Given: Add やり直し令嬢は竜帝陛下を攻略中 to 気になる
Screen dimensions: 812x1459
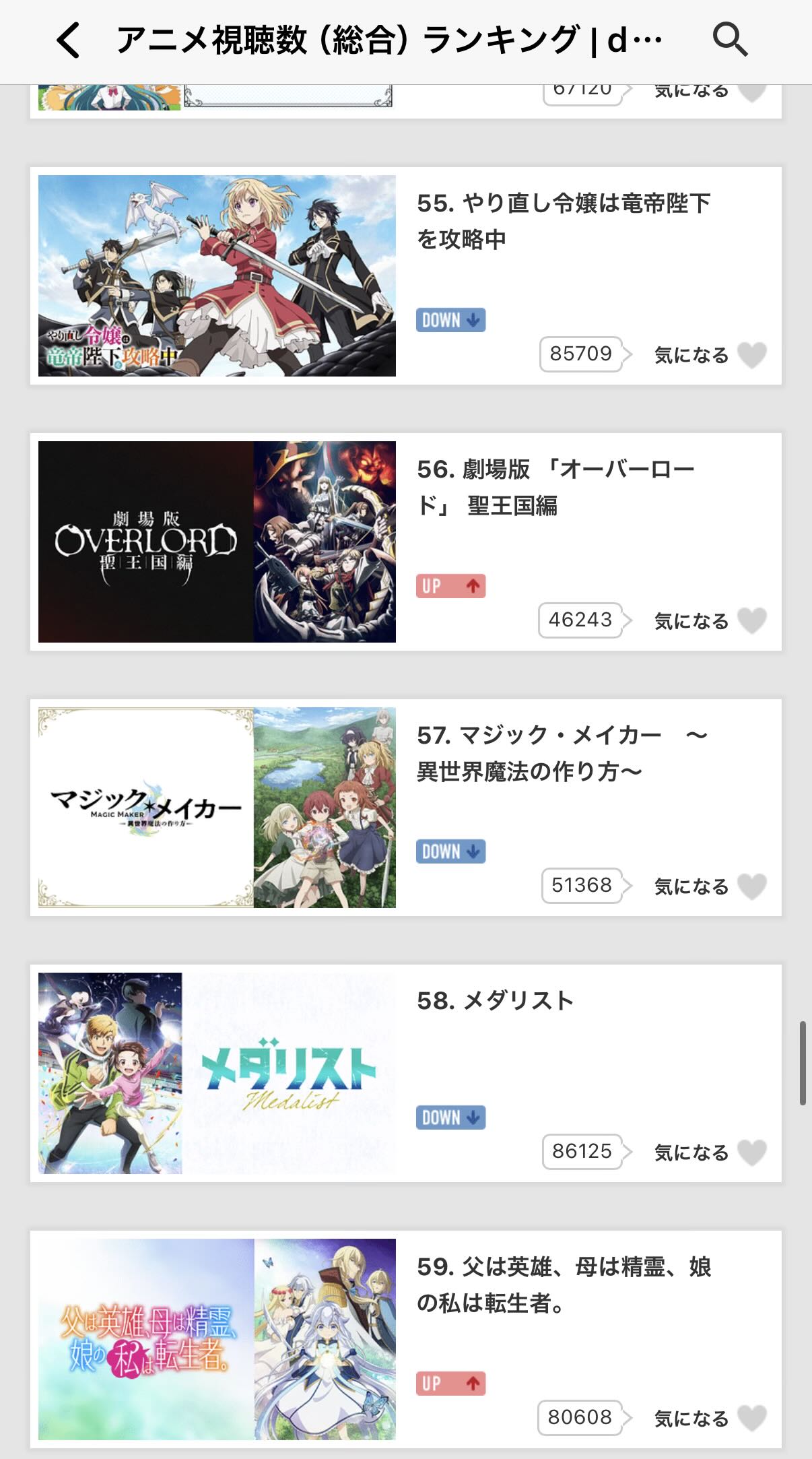Looking at the screenshot, I should pos(751,355).
